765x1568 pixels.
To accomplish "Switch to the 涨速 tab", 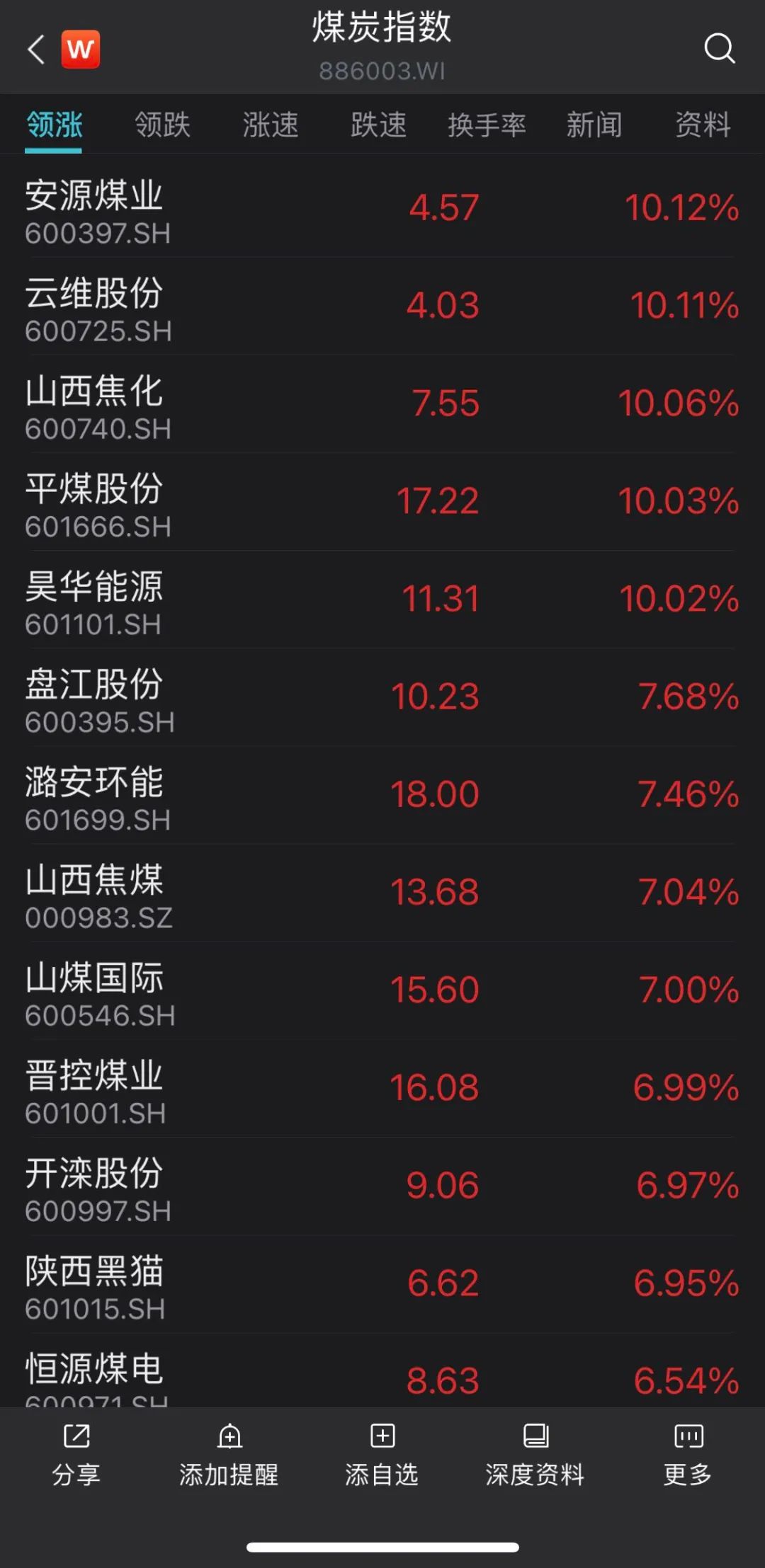I will (271, 125).
